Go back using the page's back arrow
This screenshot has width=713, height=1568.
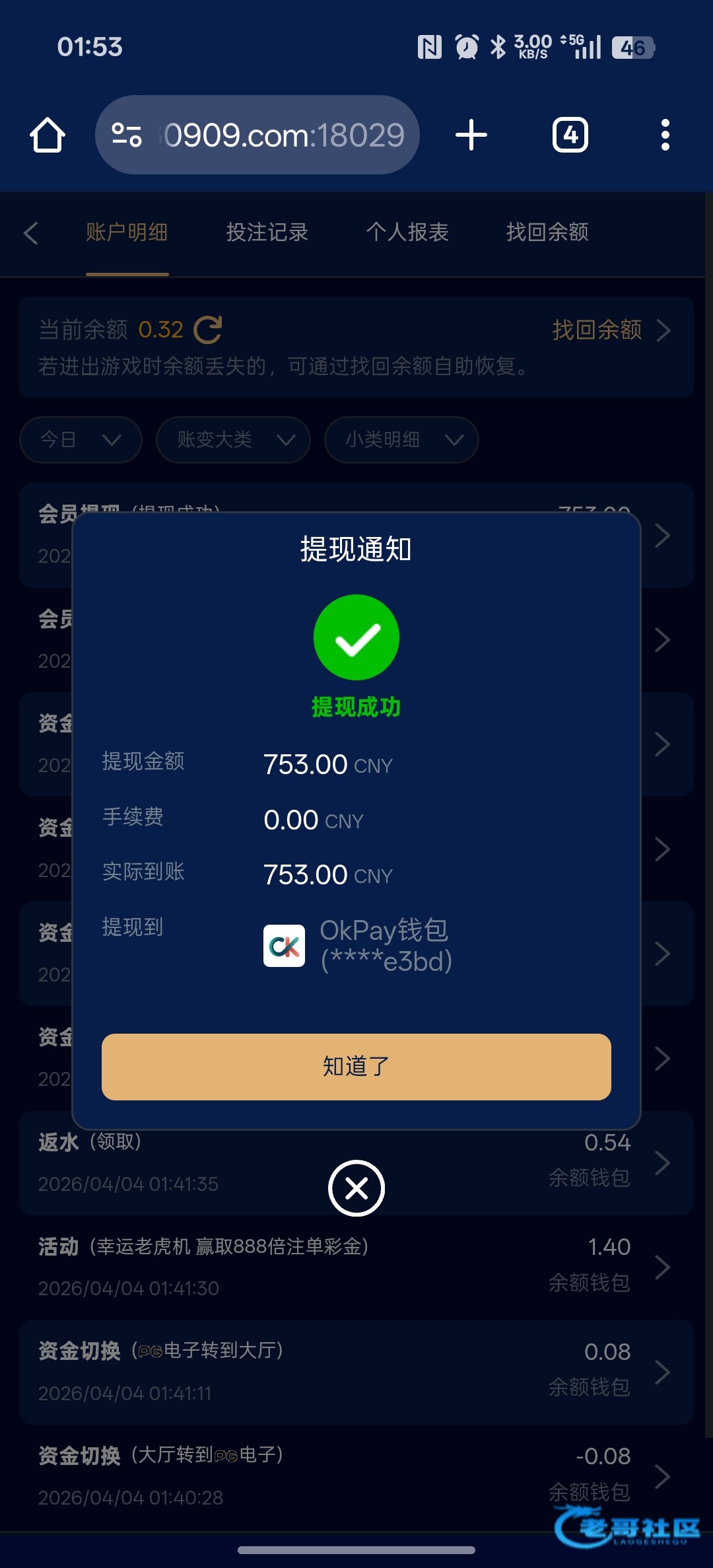tap(31, 232)
